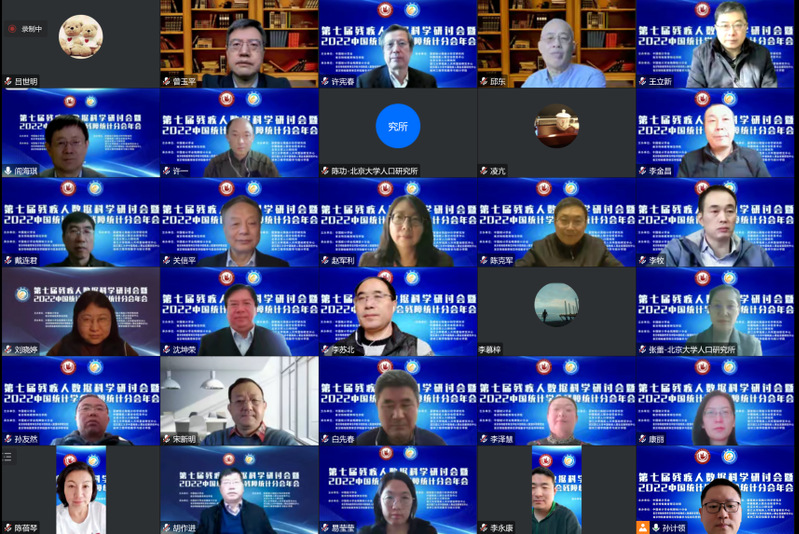Viewport: 799px width, 534px height.
Task: Tap 孙计领's video tile
Action: point(717,489)
